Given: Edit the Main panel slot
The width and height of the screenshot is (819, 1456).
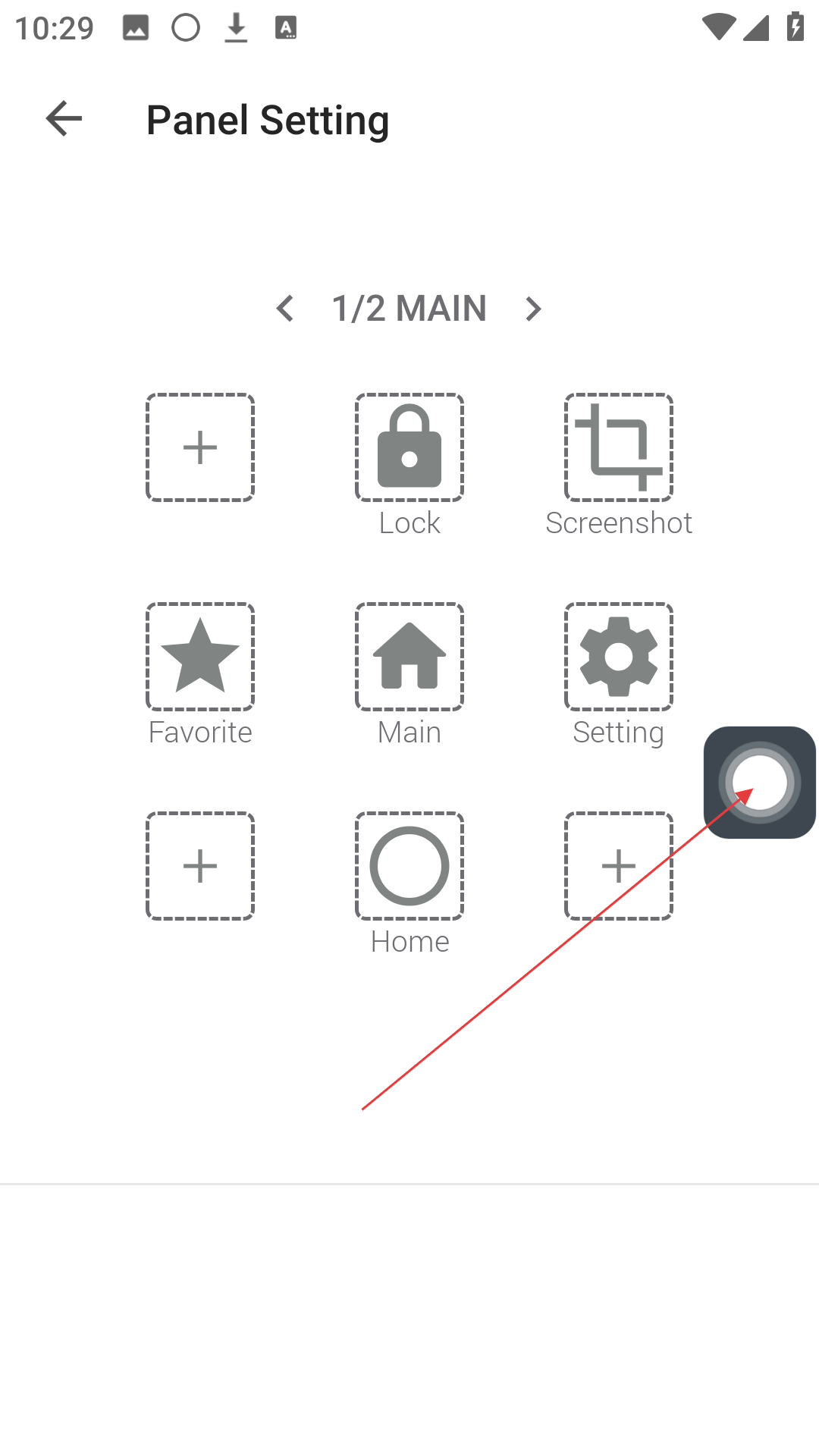Looking at the screenshot, I should [x=409, y=657].
